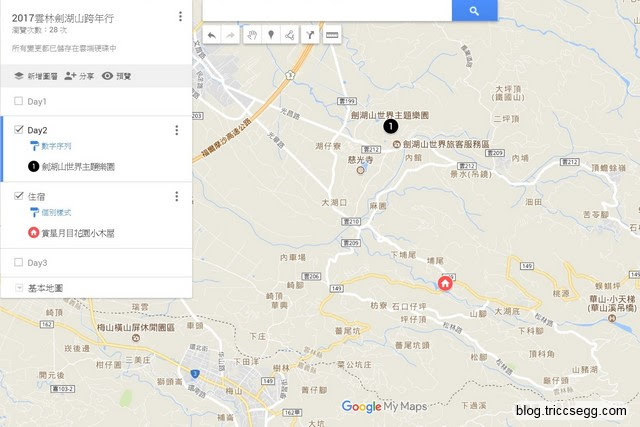Select the measure distance ruler tool
This screenshot has width=640, height=427.
click(x=332, y=35)
